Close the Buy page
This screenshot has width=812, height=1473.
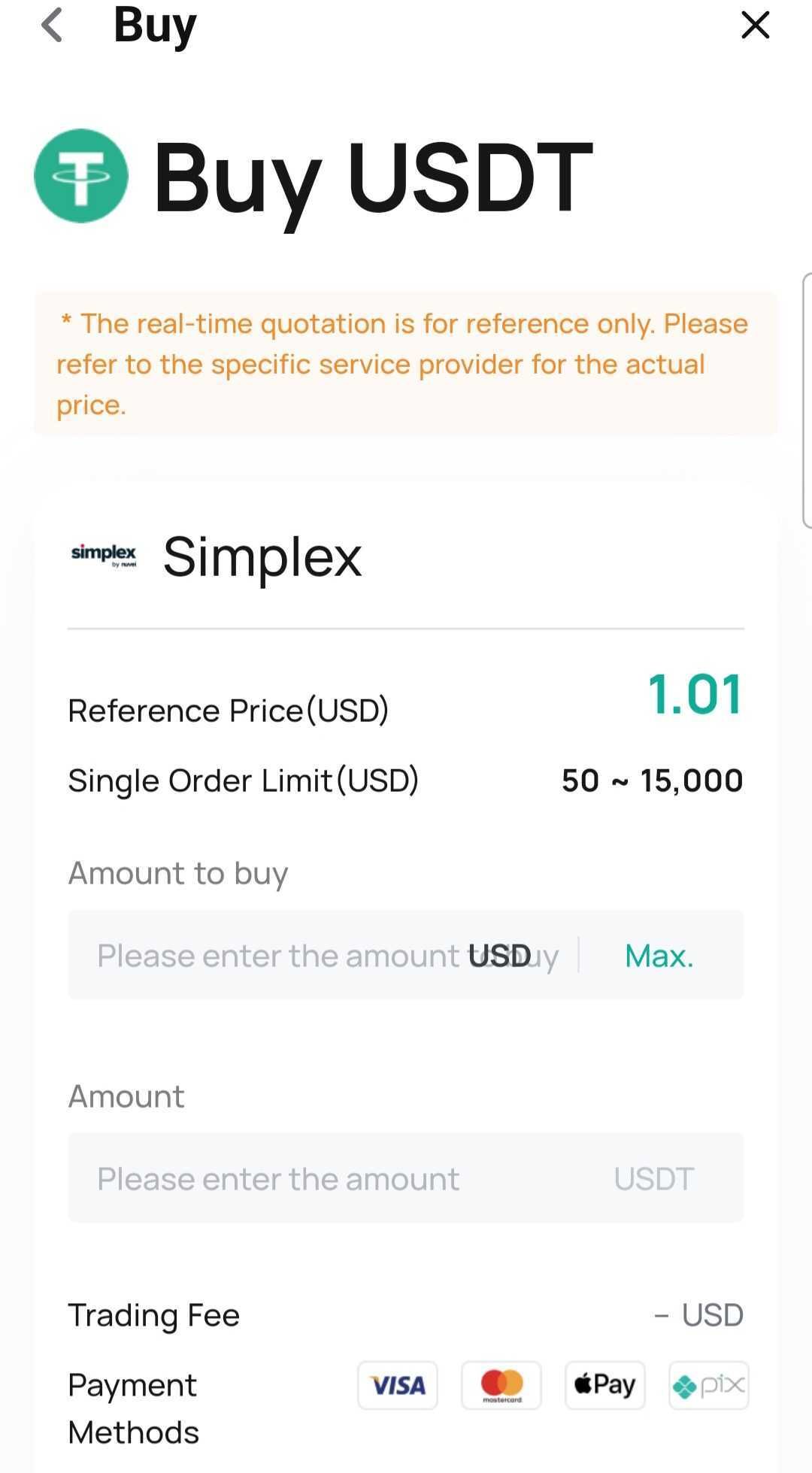(x=755, y=26)
